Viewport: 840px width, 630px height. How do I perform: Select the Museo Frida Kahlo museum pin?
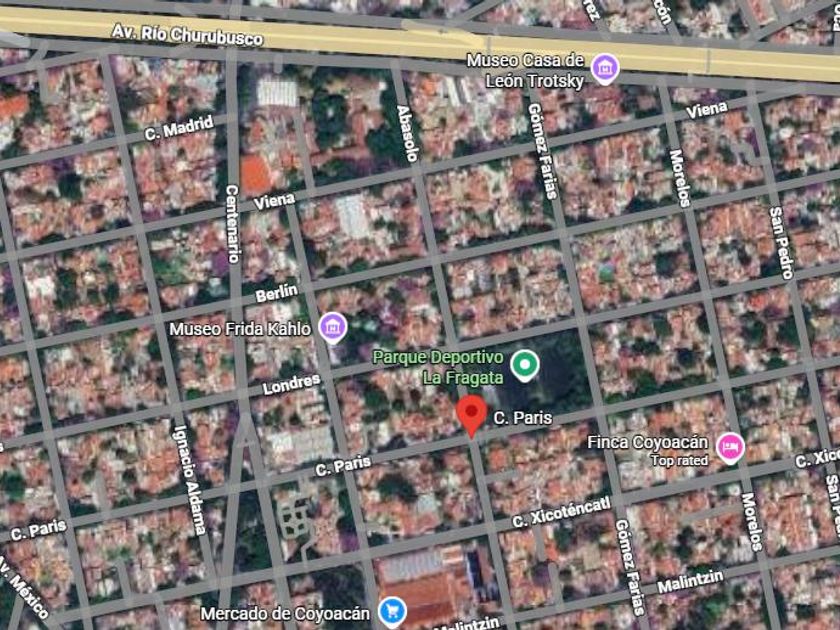coord(333,327)
